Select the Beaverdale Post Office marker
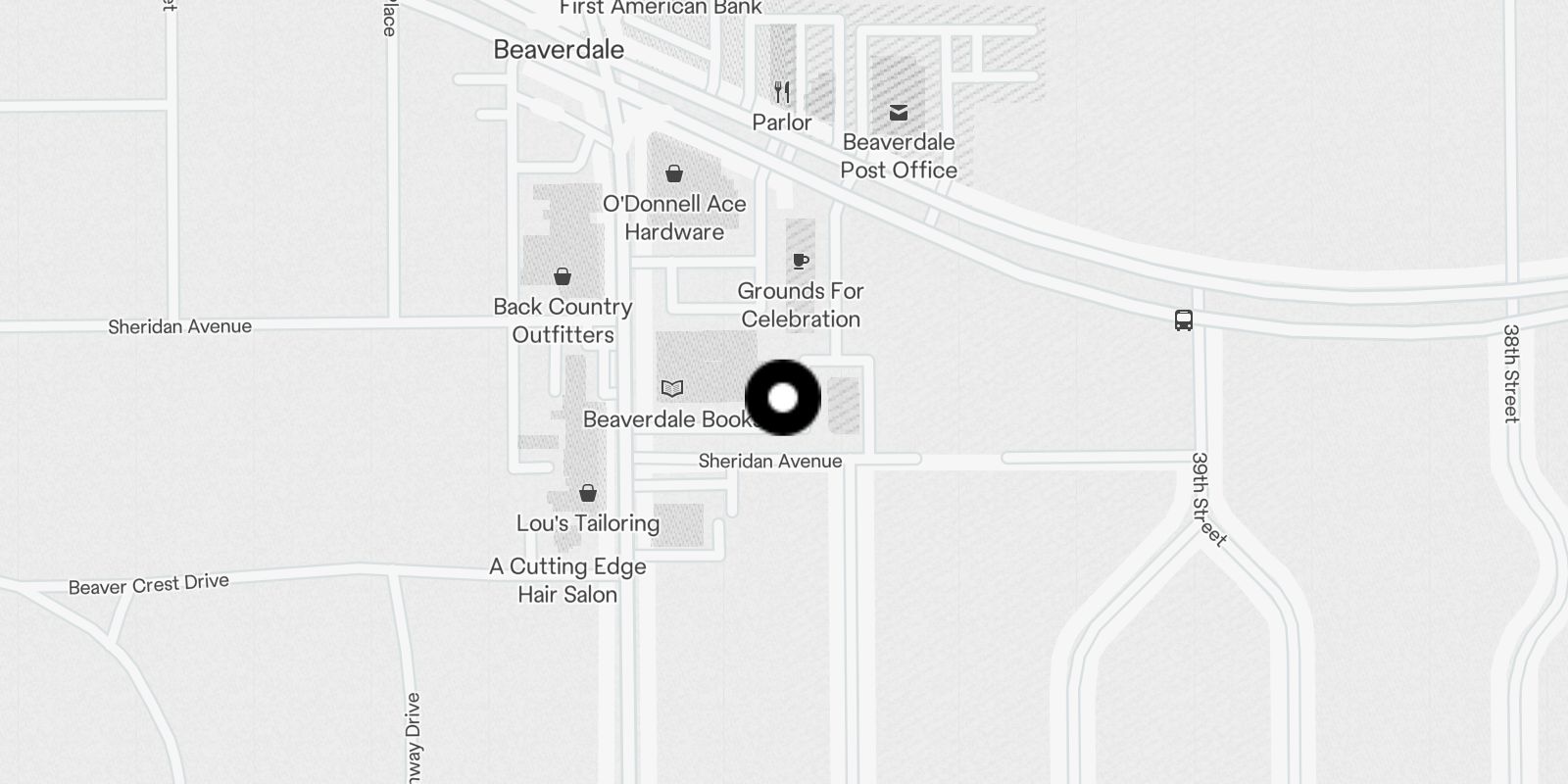This screenshot has height=784, width=1568. pyautogui.click(x=899, y=112)
